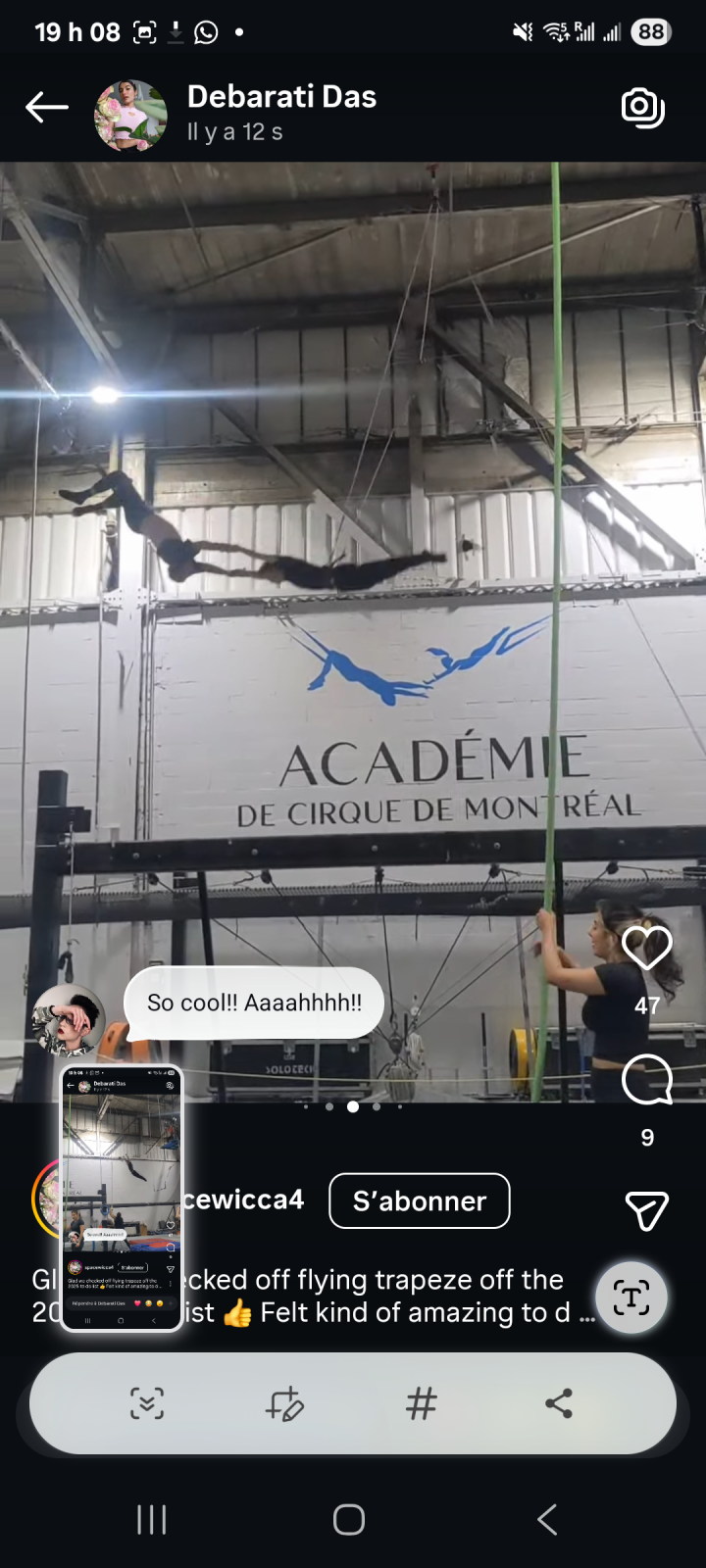Send the post via the paper-plane icon
The image size is (706, 1568).
pos(646,1210)
